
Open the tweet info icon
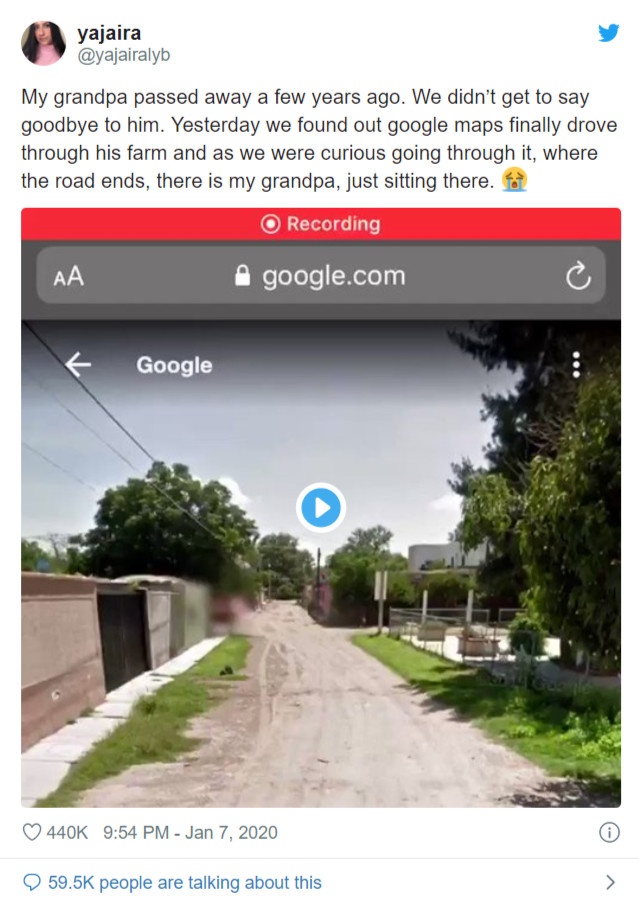[x=607, y=832]
